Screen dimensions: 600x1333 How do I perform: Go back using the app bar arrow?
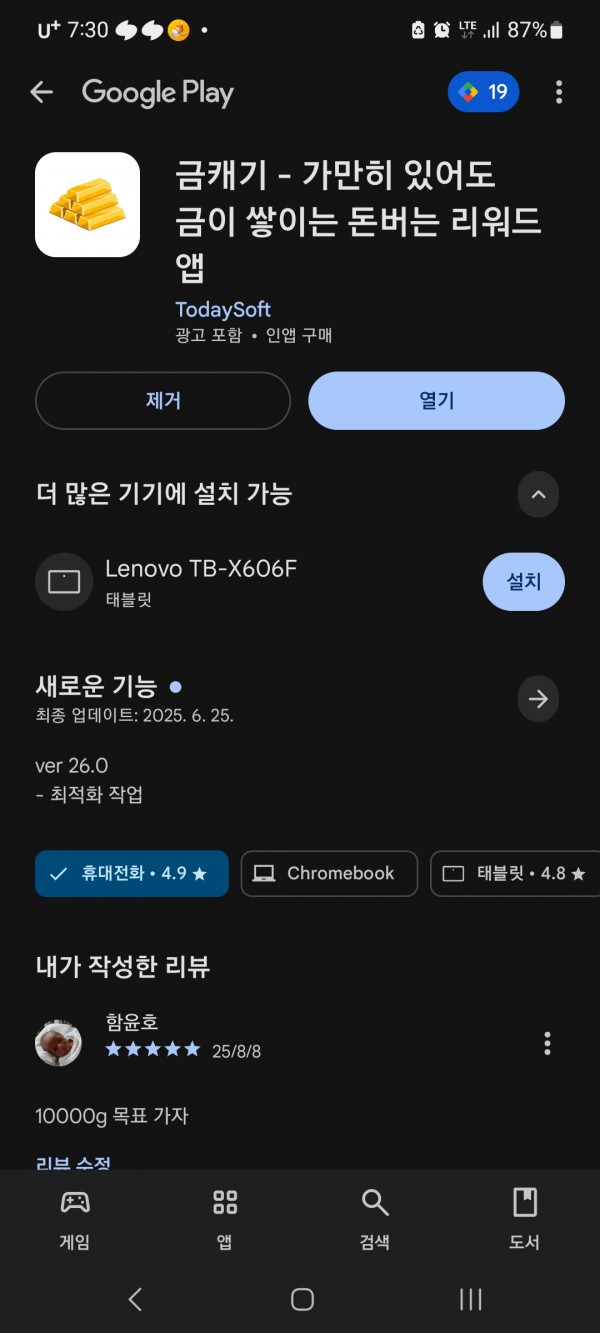coord(41,93)
